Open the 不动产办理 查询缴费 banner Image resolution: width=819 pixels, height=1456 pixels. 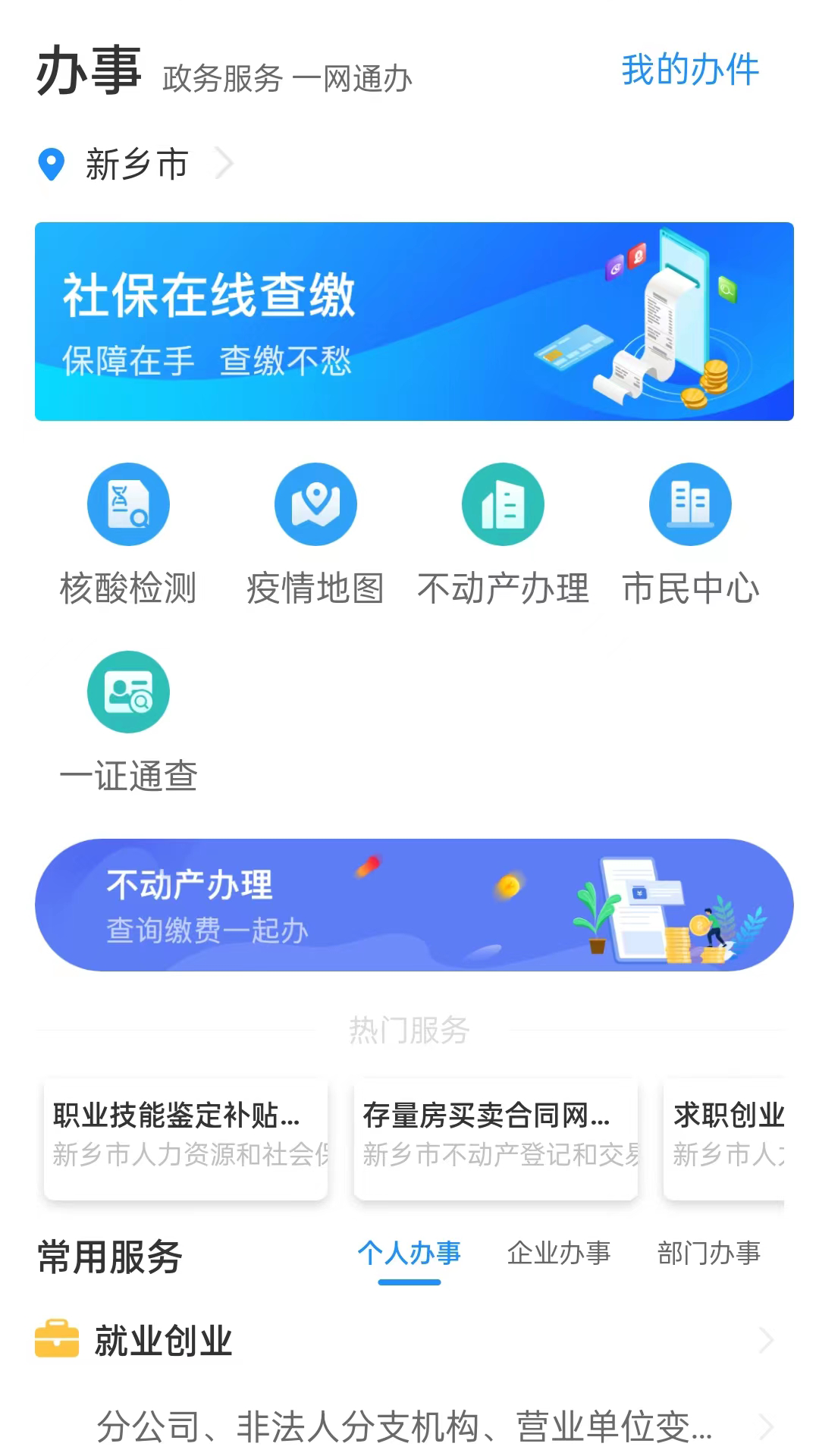pyautogui.click(x=409, y=905)
